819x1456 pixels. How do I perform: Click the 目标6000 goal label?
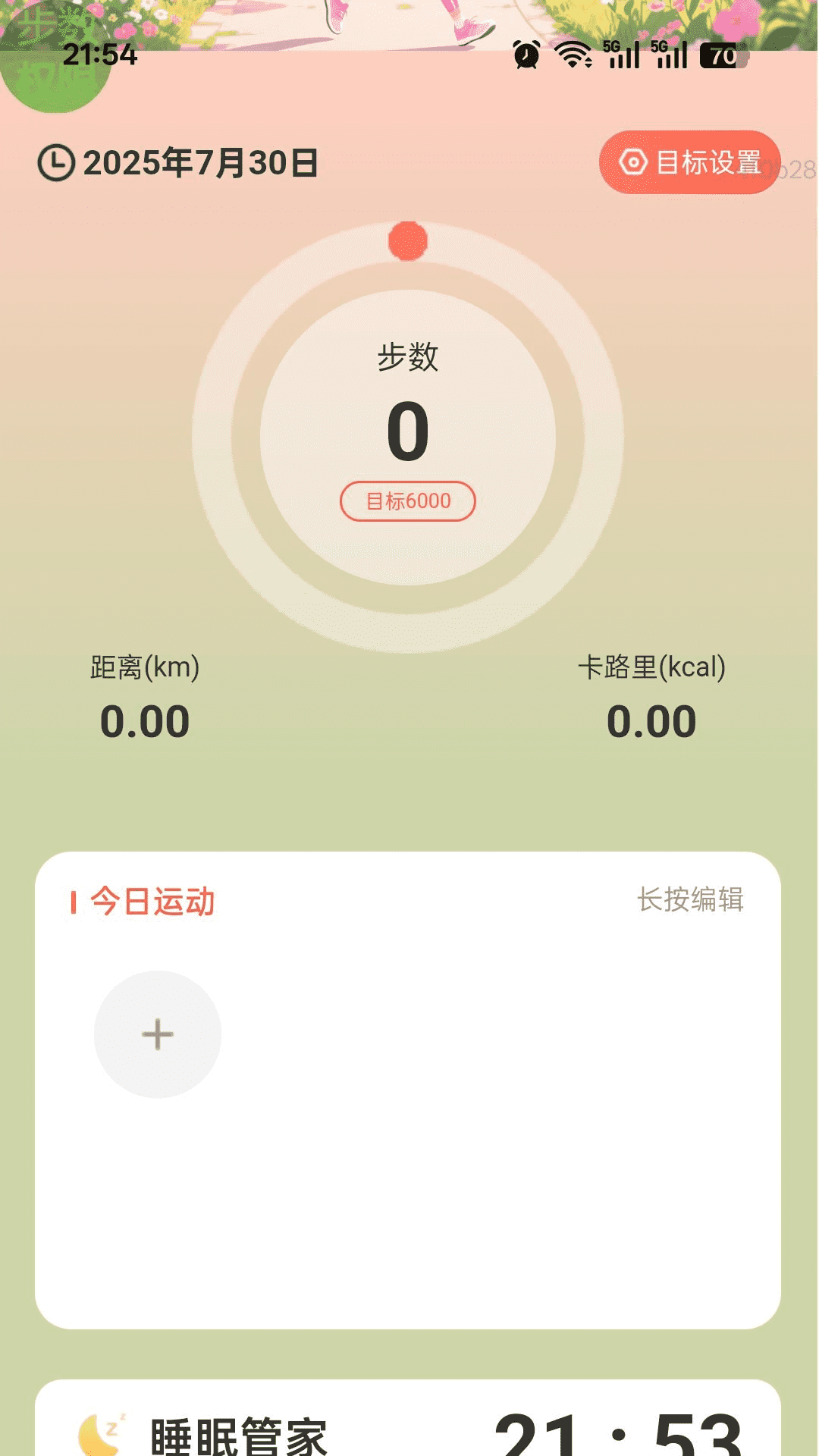408,500
